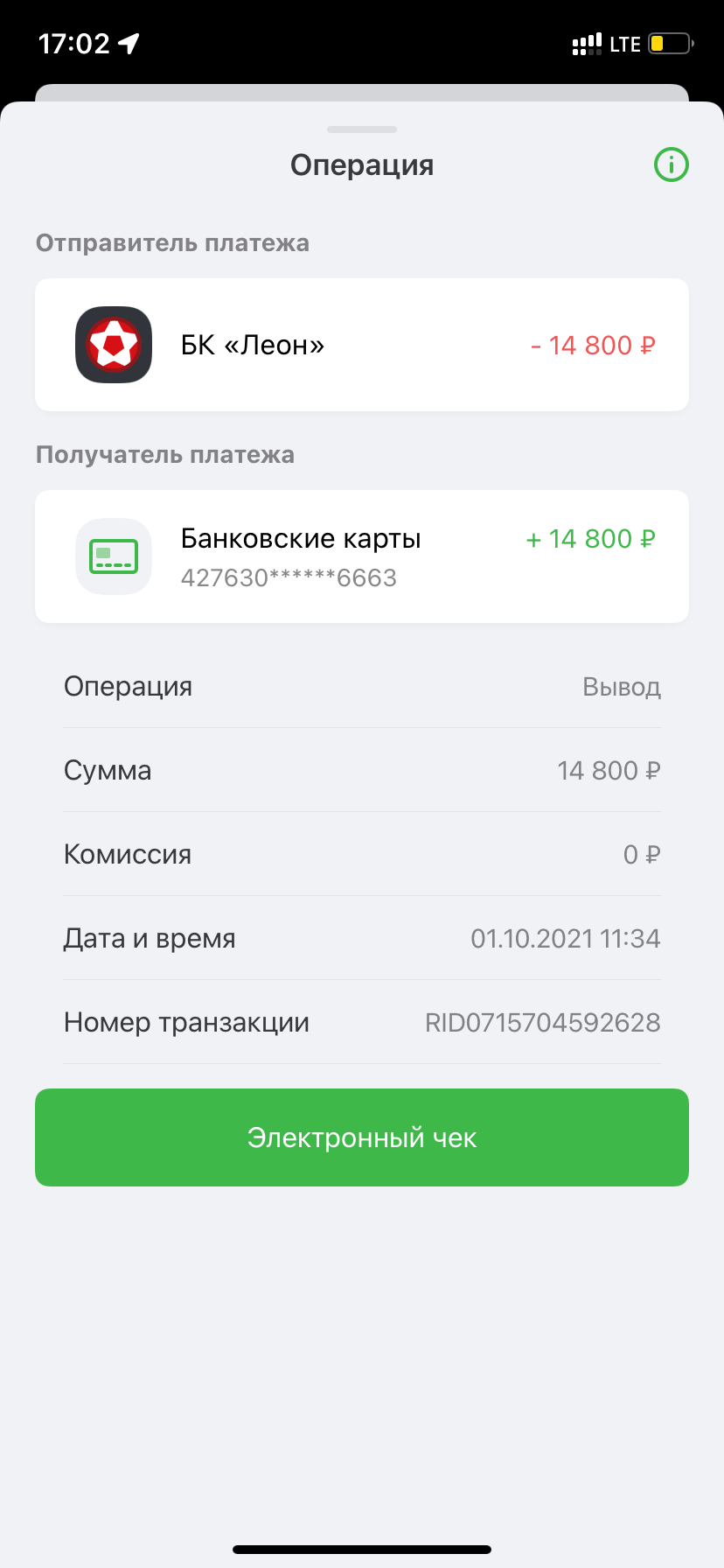Open the Электронный чек receipt
This screenshot has width=724, height=1568.
click(362, 1137)
